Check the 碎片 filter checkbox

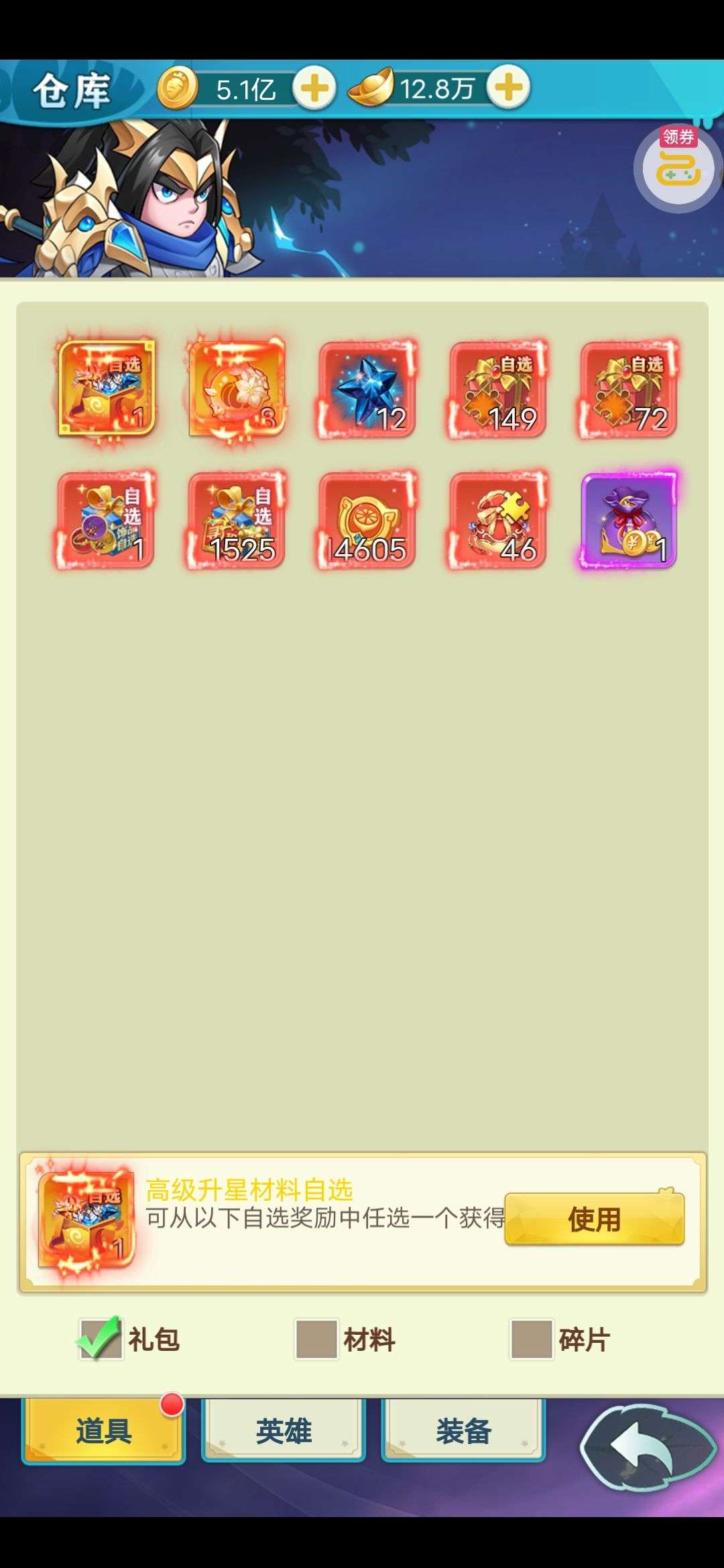pos(532,1339)
